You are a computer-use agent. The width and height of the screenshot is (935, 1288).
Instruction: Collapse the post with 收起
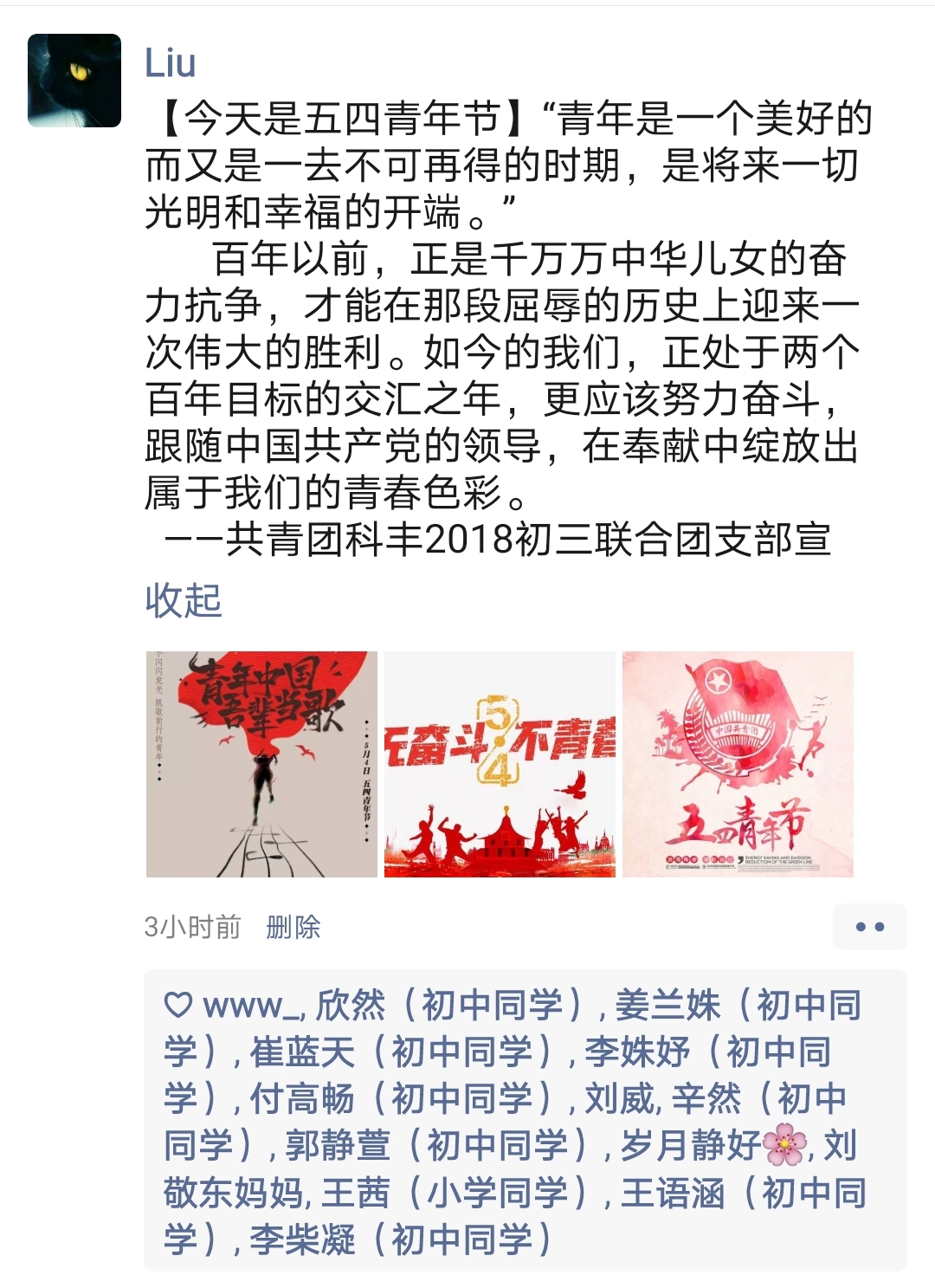pos(184,600)
